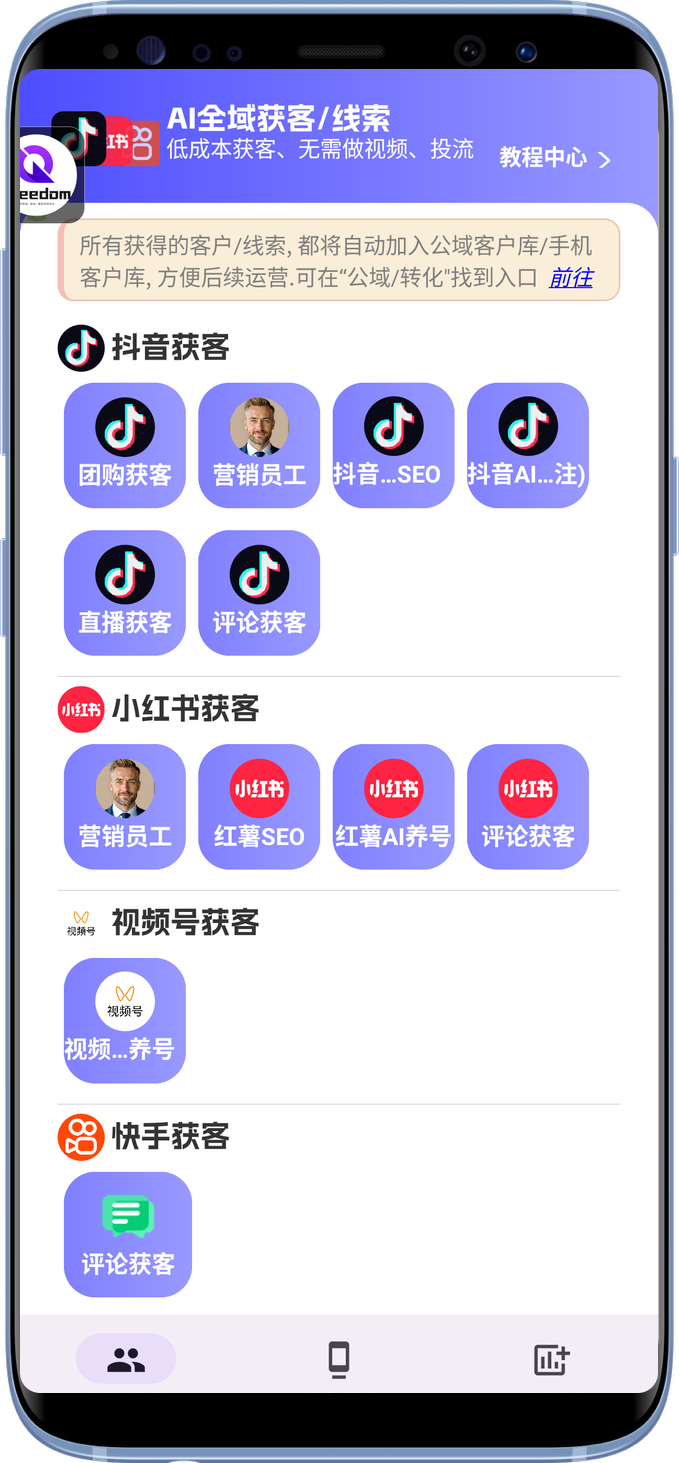The image size is (679, 1463).
Task: Open the 视频...养号 tile
Action: click(125, 1020)
